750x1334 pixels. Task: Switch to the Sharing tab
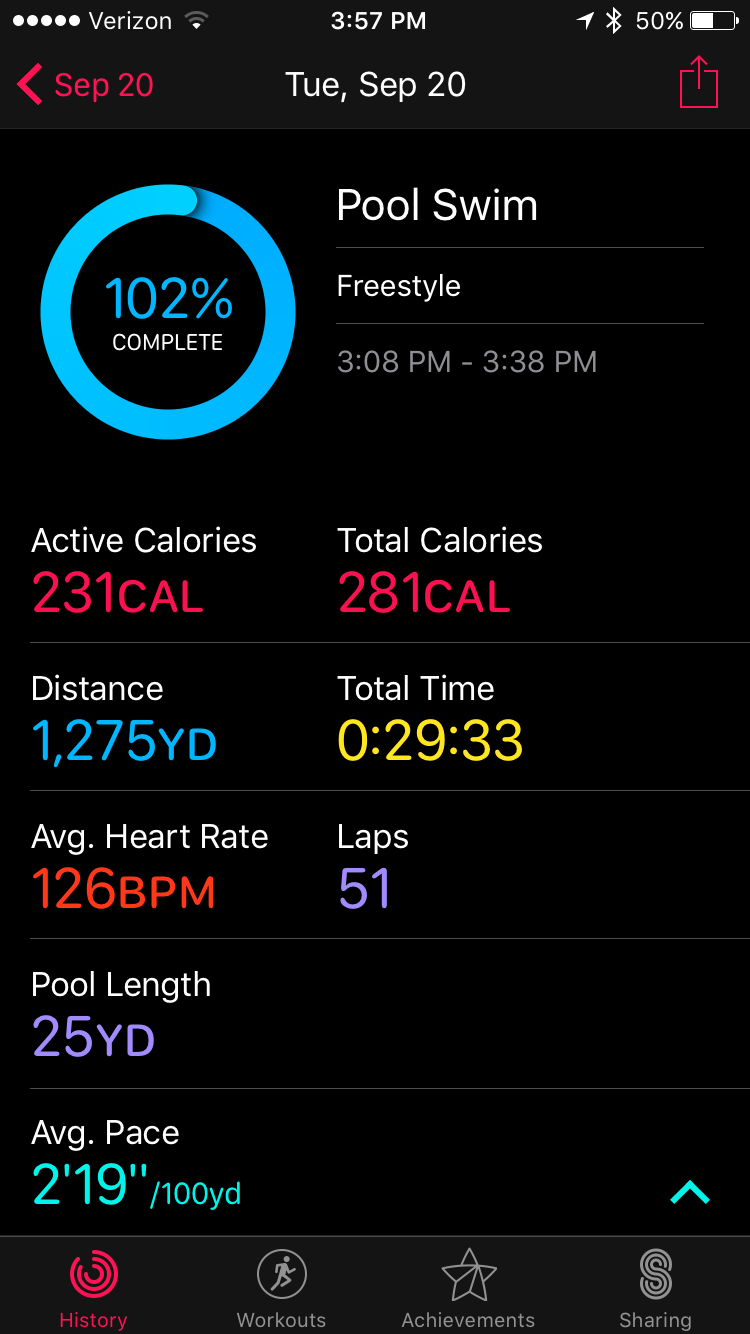[655, 1288]
